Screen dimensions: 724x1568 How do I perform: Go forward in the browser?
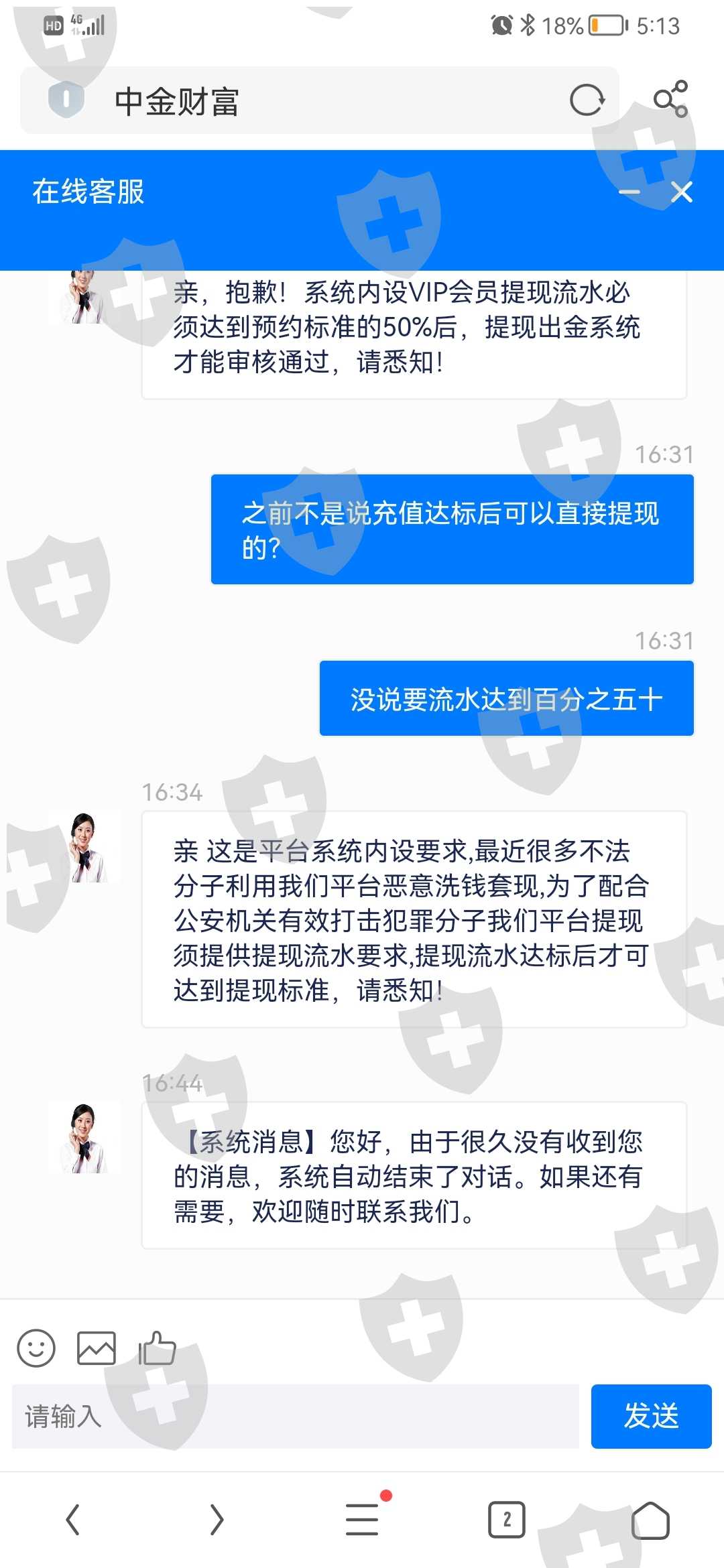pyautogui.click(x=217, y=1520)
